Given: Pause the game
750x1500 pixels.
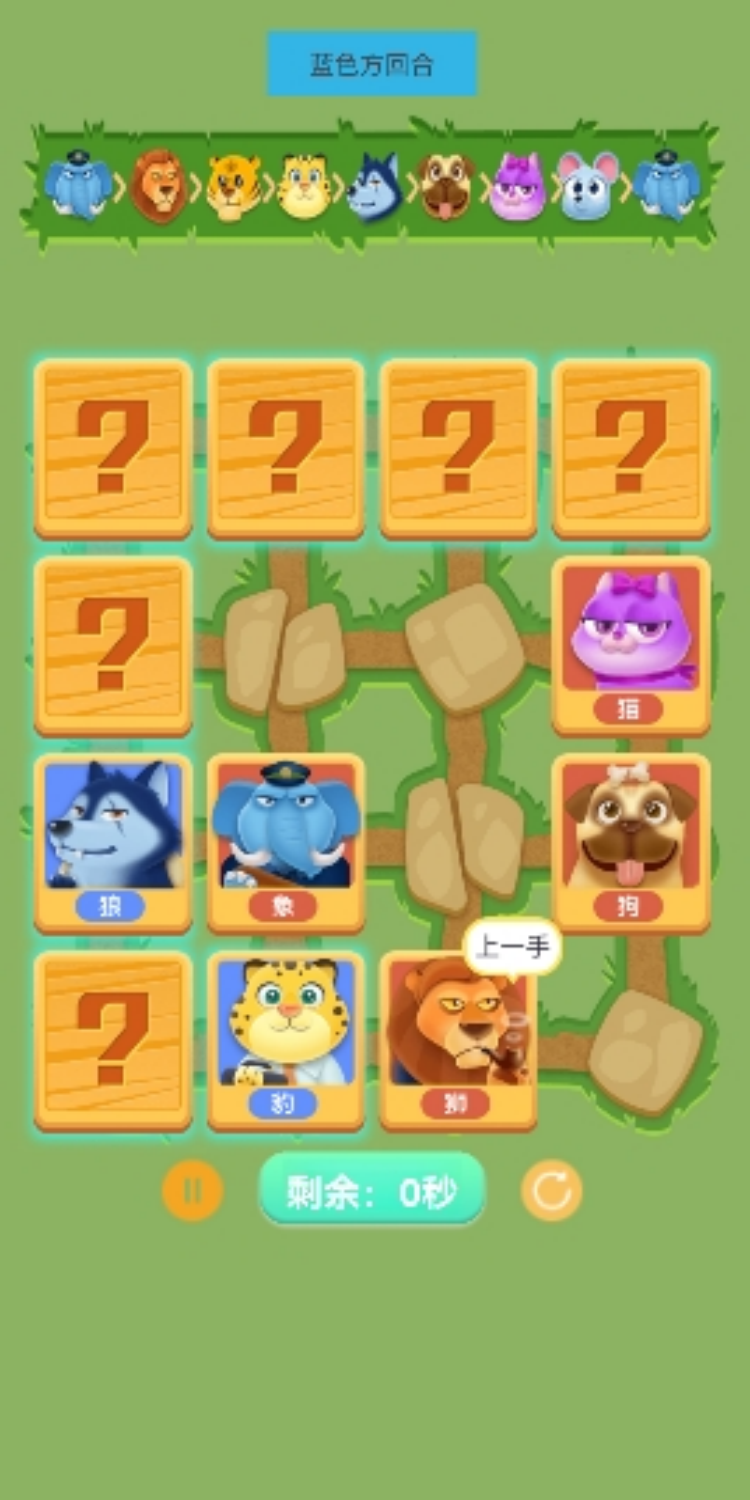Looking at the screenshot, I should click(x=192, y=1190).
